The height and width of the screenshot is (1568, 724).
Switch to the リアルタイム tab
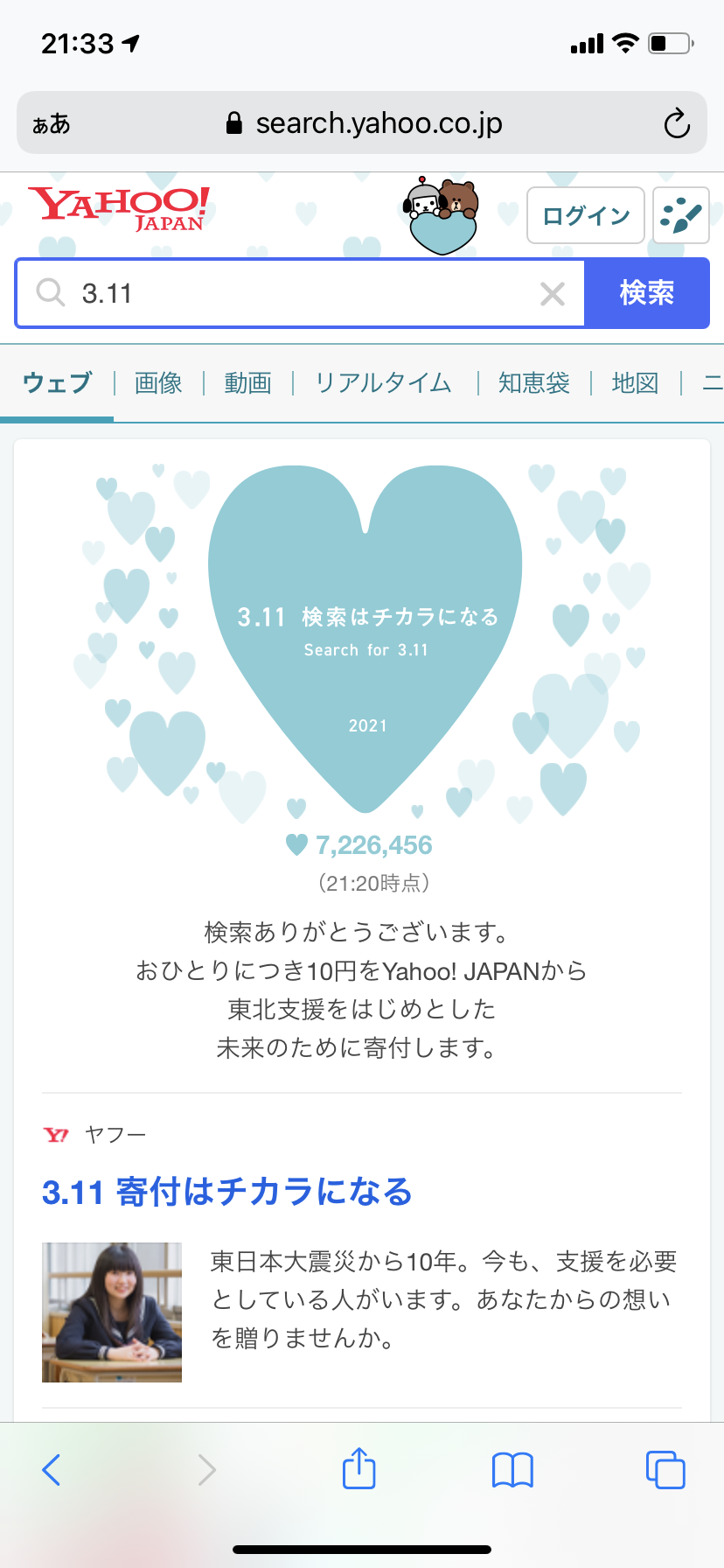click(383, 383)
